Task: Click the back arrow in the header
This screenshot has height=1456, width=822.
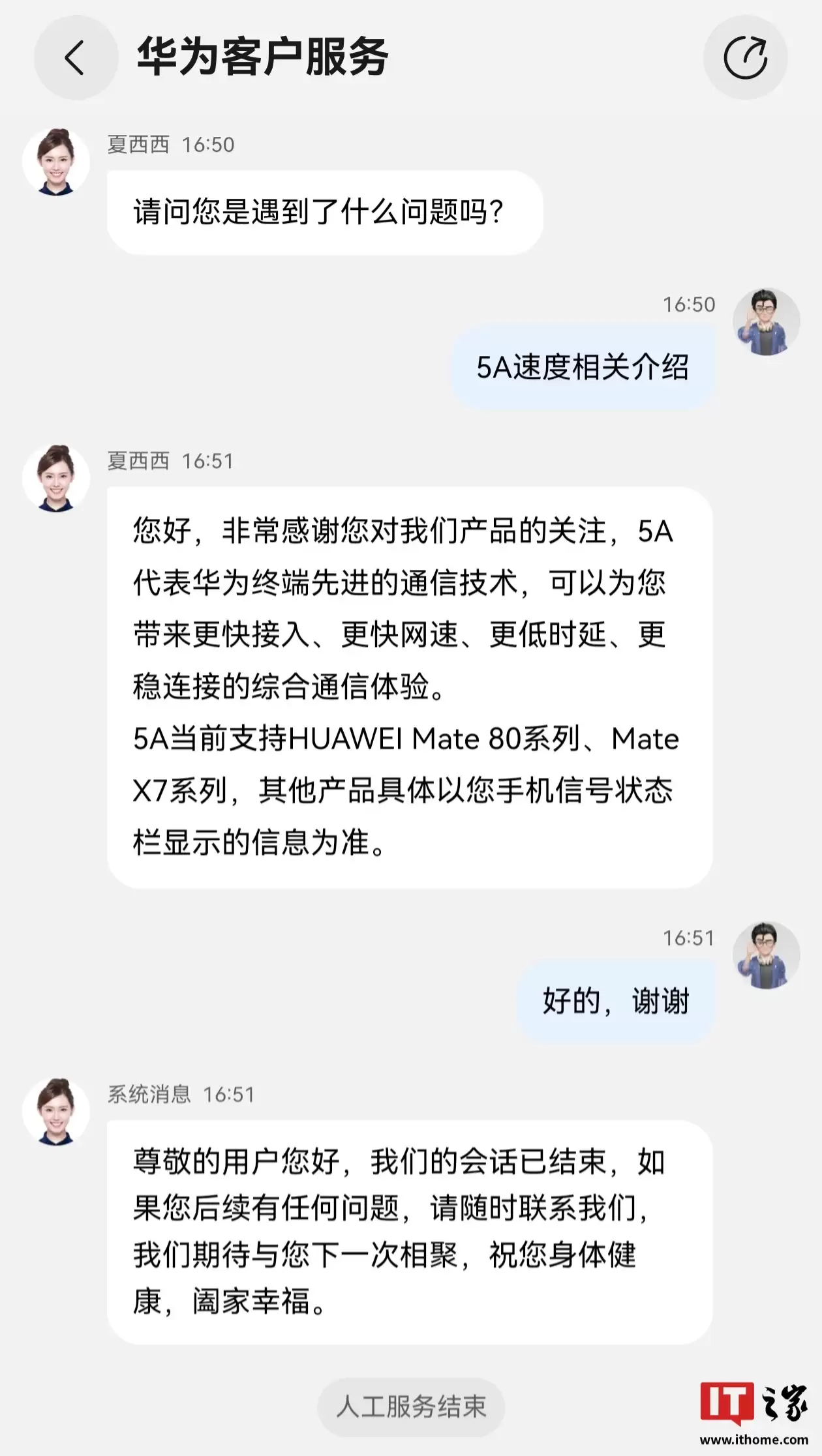Action: click(76, 59)
